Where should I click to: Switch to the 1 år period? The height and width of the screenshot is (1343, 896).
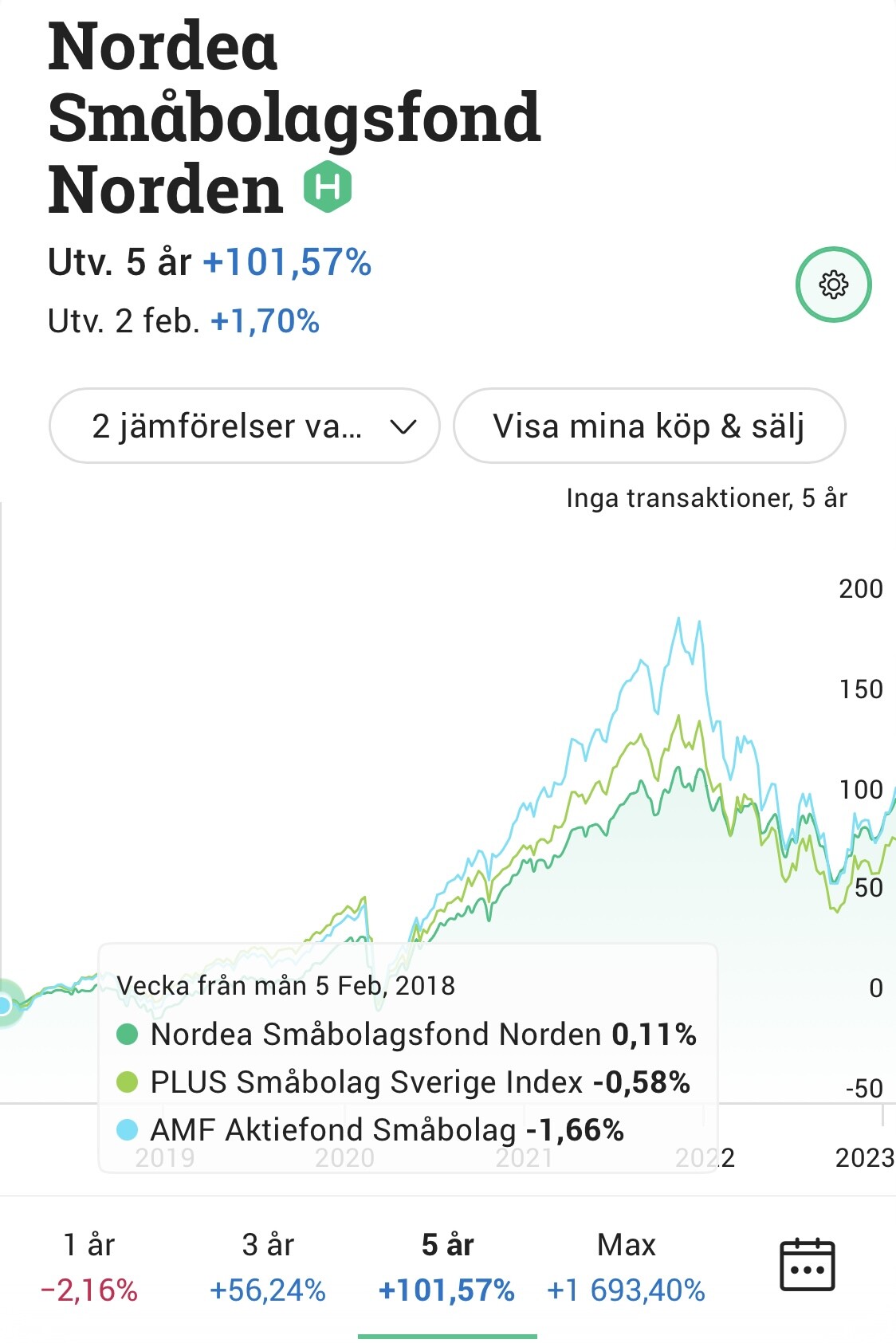89,1266
